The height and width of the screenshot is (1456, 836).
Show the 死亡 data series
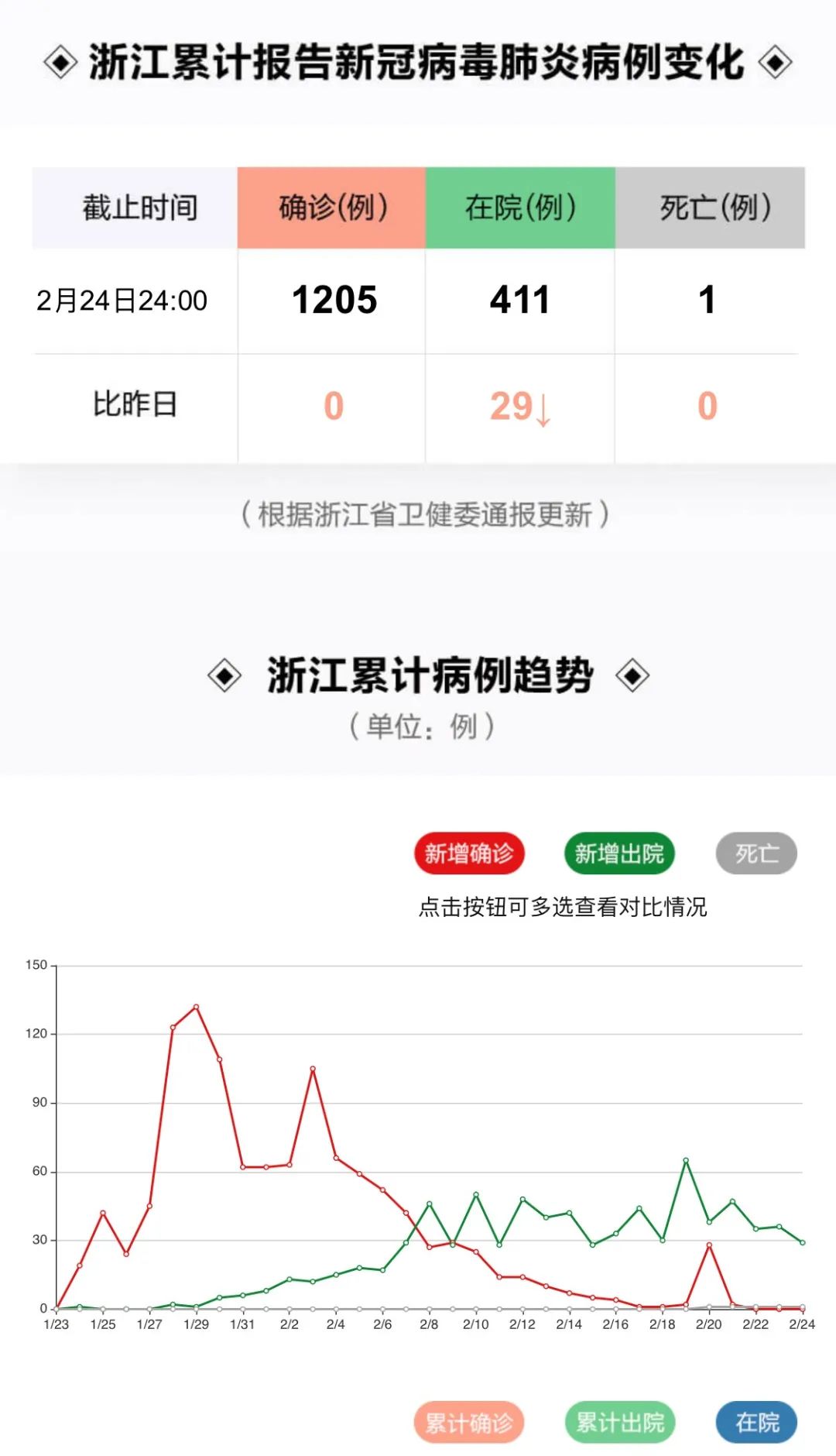point(756,853)
